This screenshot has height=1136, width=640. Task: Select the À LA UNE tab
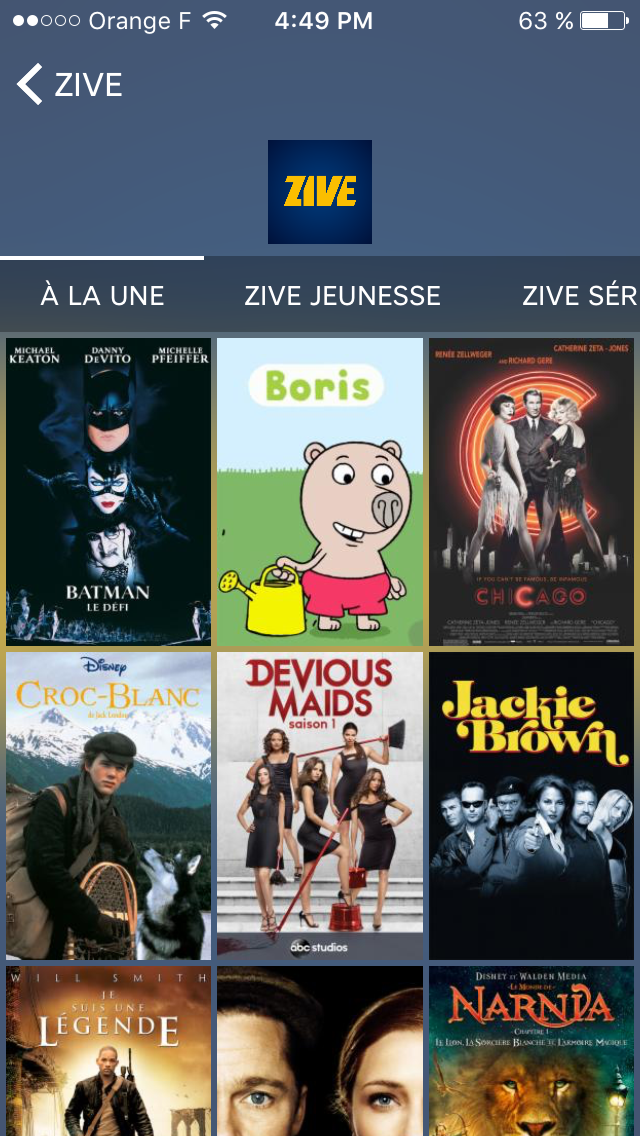click(x=102, y=296)
